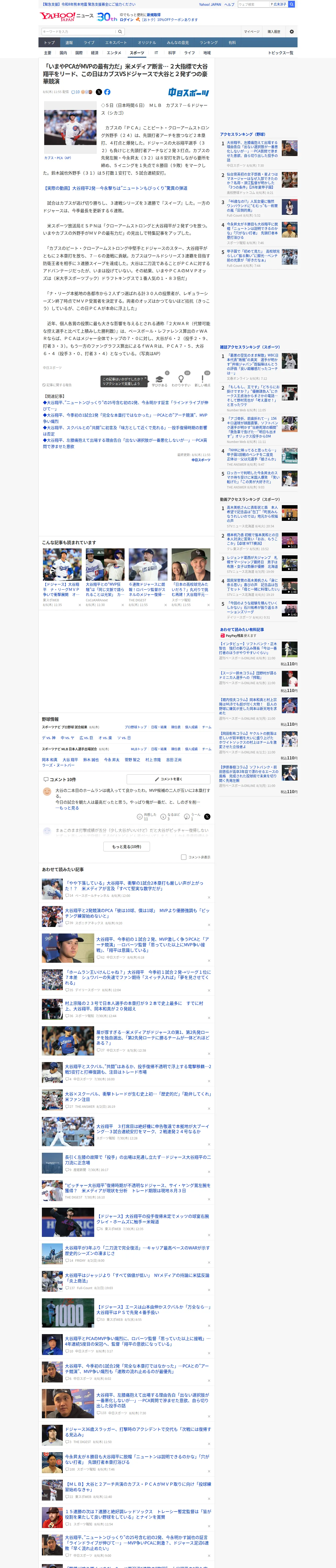Open the settings gear icon in header
The height and width of the screenshot is (1568, 336).
292,32
